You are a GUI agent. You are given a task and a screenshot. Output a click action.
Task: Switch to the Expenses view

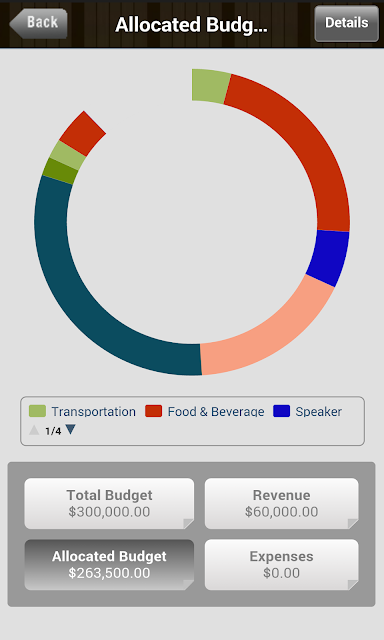pos(282,564)
